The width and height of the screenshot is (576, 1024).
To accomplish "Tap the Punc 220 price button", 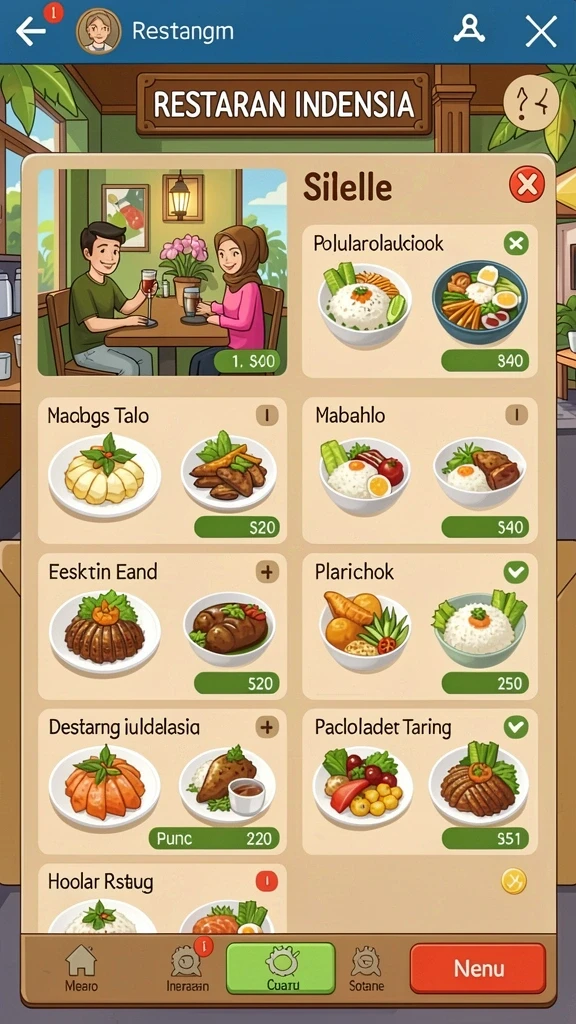I will [x=214, y=837].
